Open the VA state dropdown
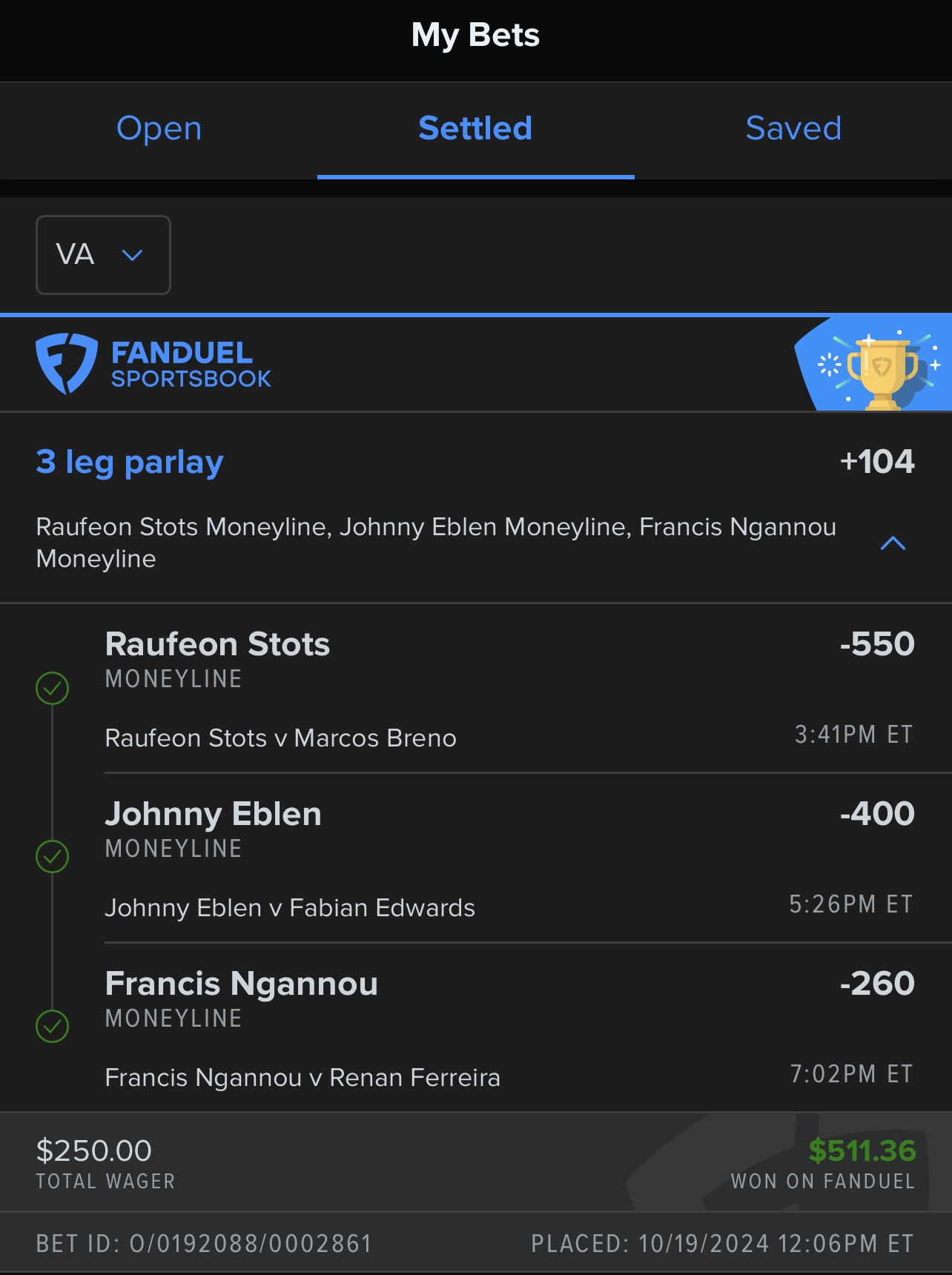952x1275 pixels. [103, 255]
